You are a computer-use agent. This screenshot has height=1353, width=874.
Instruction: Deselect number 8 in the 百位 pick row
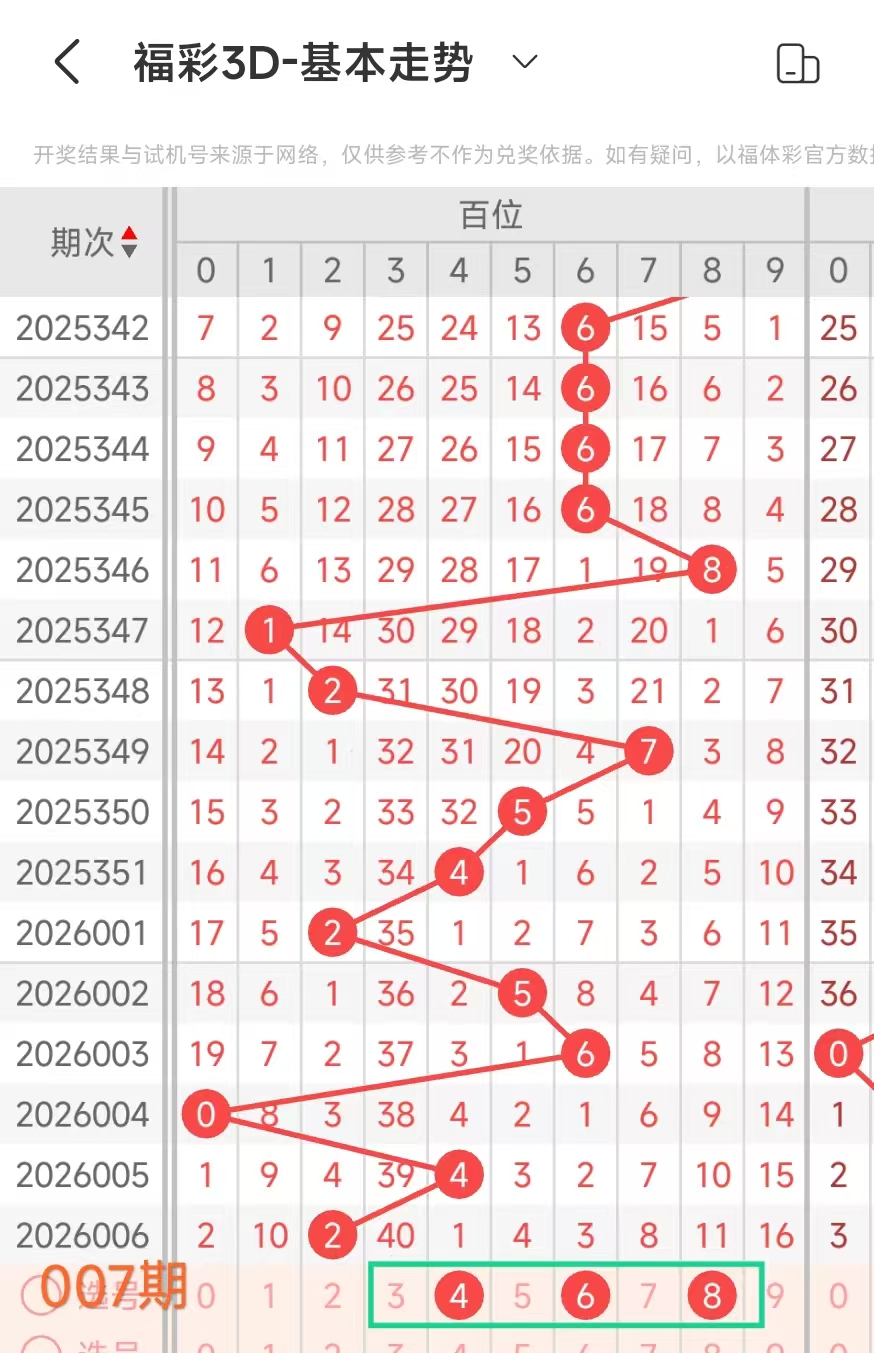pyautogui.click(x=712, y=1297)
